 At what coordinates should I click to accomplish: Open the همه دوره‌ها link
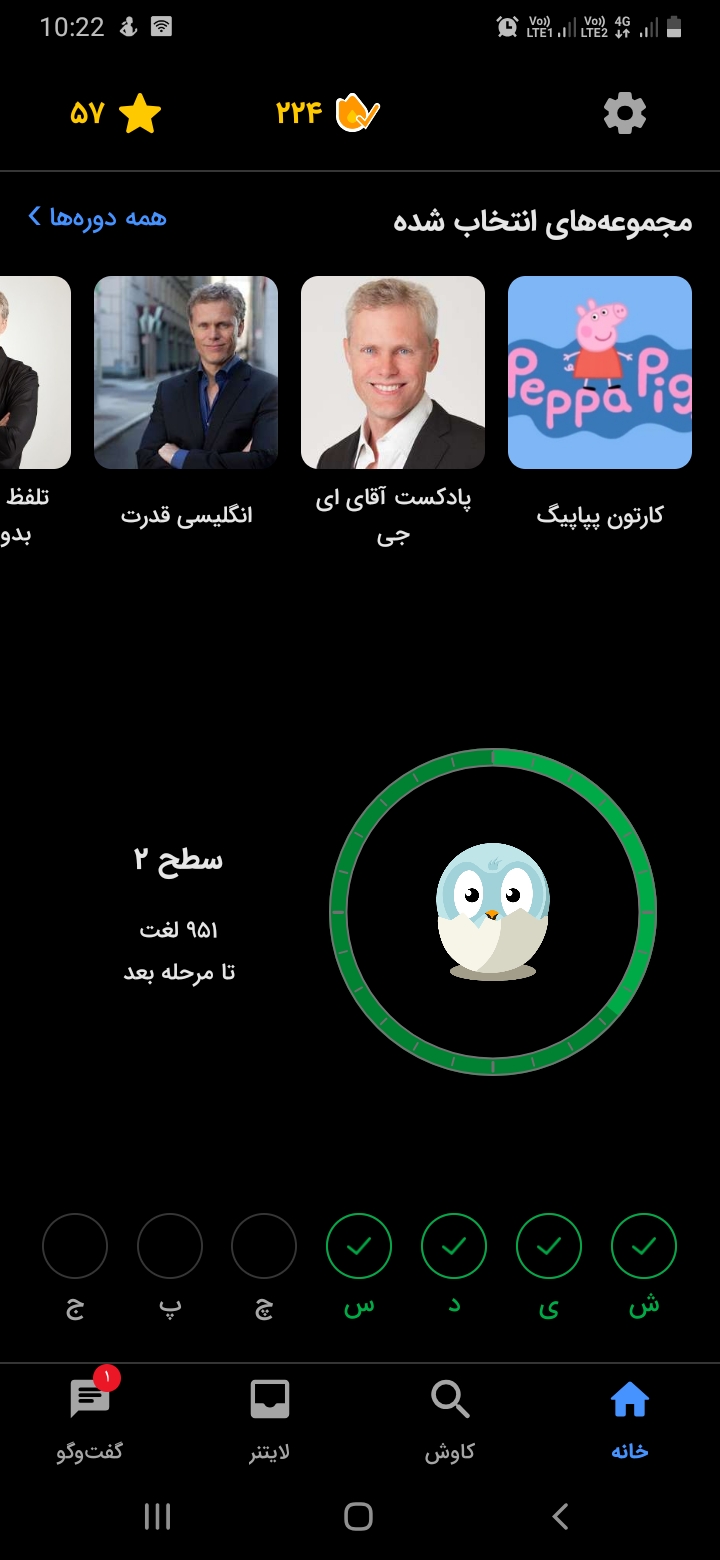coord(97,217)
